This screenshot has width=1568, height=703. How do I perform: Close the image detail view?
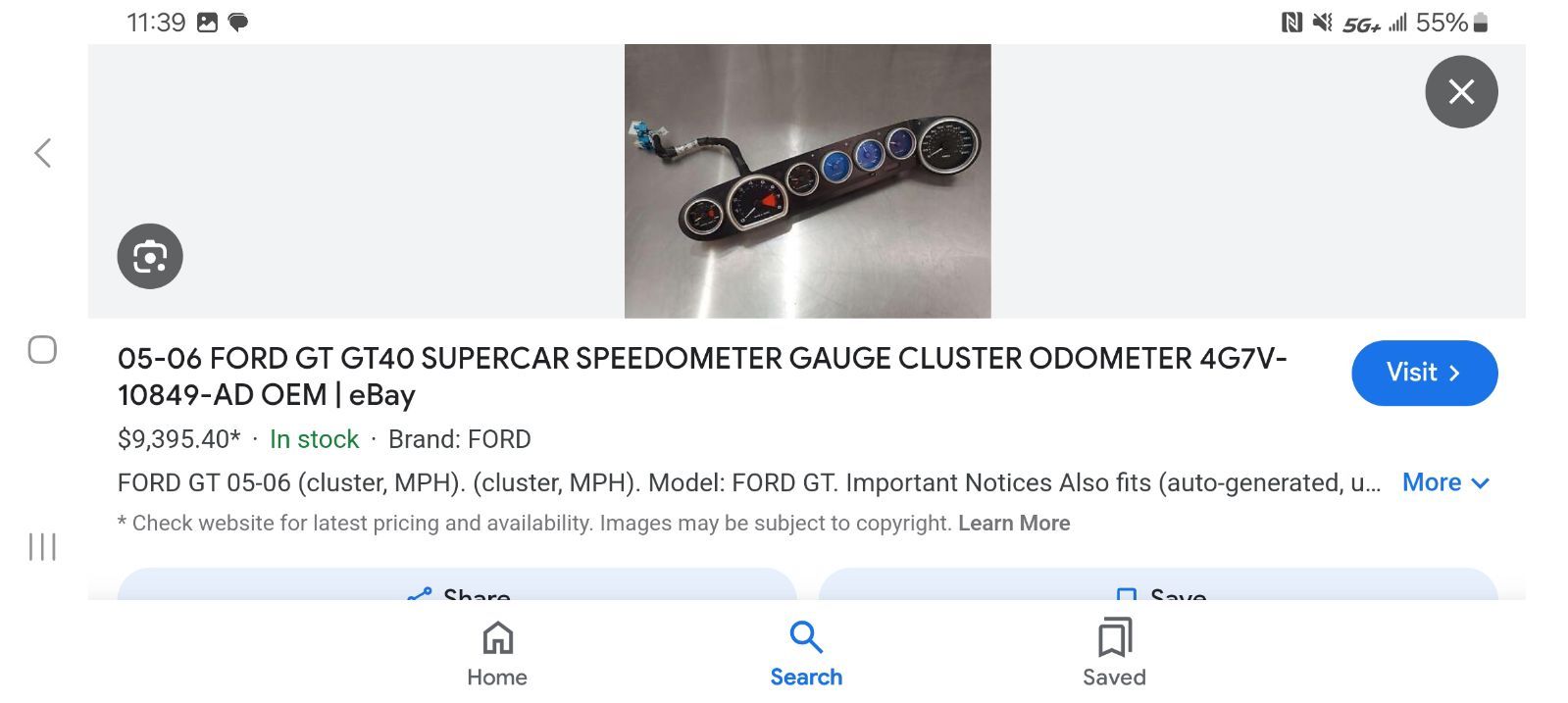(1460, 92)
